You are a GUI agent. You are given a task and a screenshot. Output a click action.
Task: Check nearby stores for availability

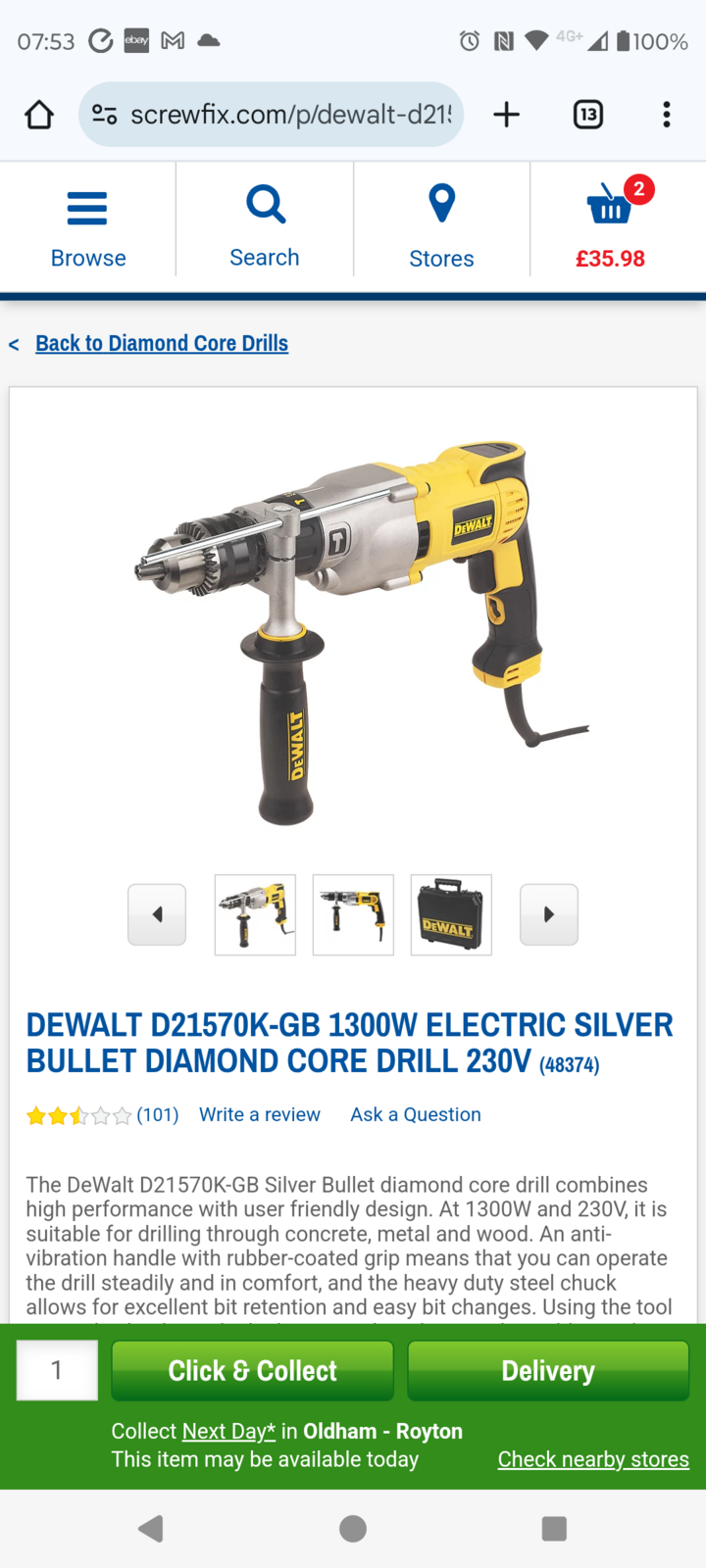[x=593, y=1459]
